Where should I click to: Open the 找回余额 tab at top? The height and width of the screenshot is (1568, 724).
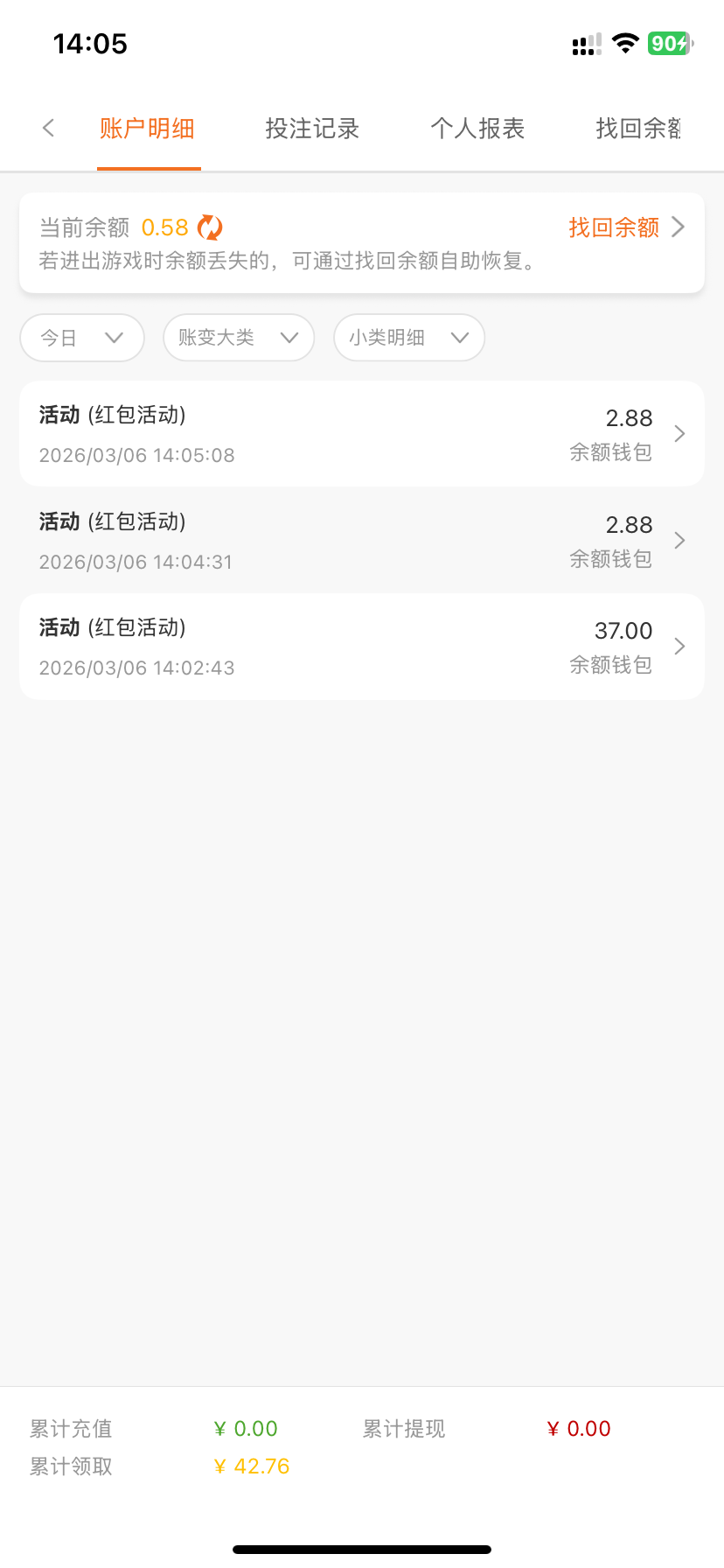[x=638, y=129]
